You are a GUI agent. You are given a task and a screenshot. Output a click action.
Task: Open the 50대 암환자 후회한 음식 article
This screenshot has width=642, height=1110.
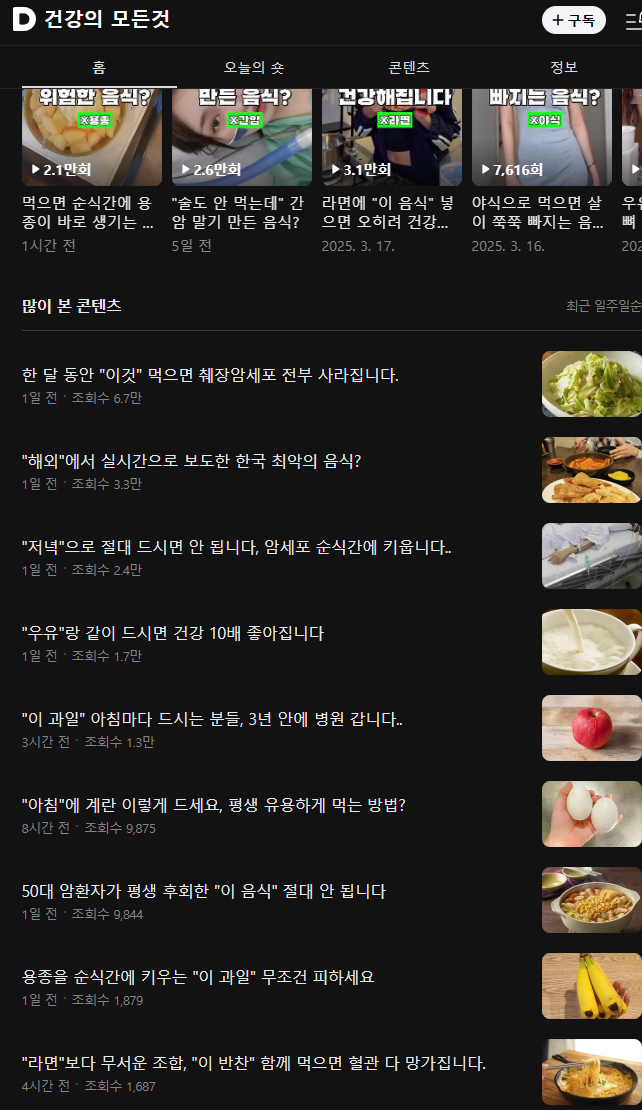pos(204,891)
